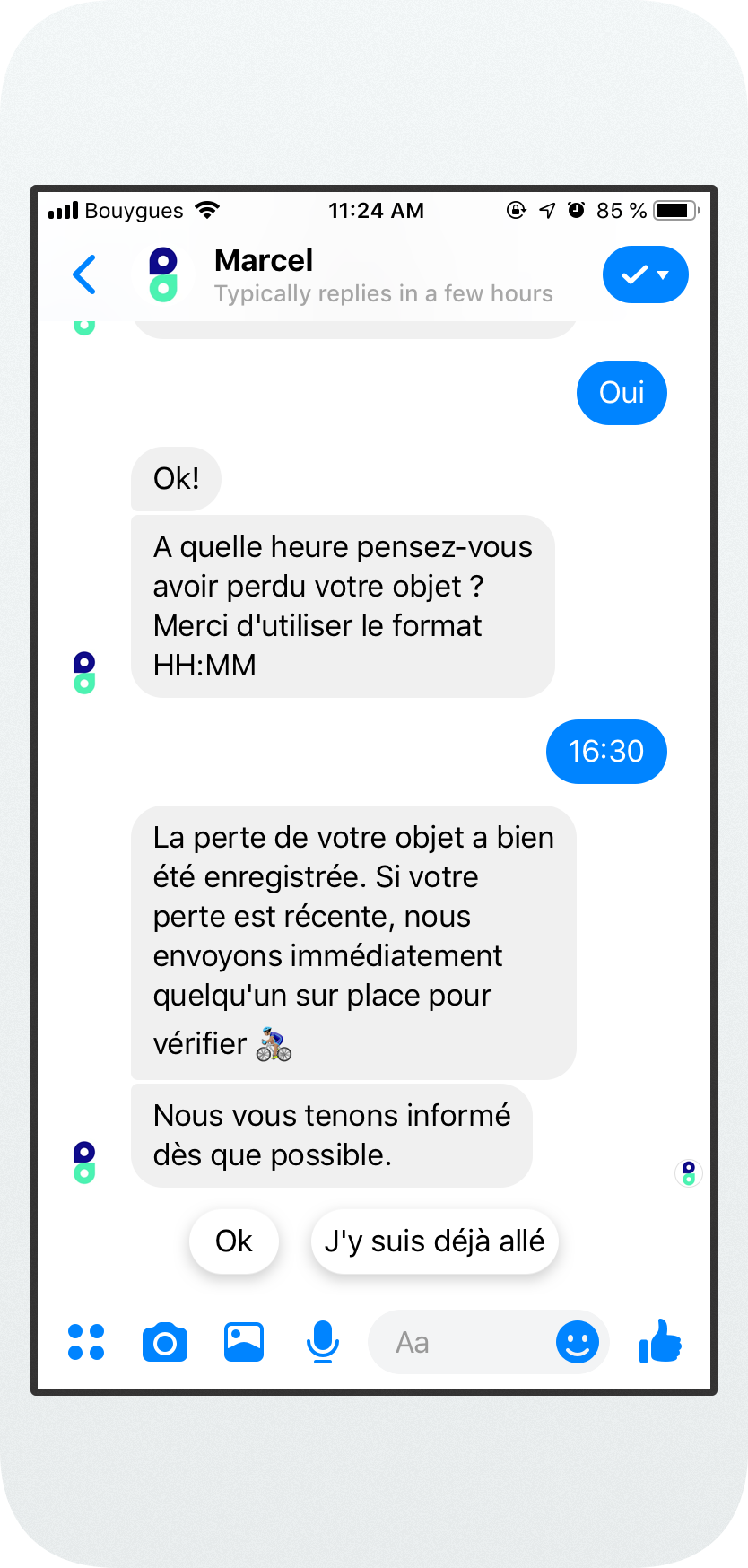Open the emoji smiley picker
The image size is (748, 1568).
578,1342
